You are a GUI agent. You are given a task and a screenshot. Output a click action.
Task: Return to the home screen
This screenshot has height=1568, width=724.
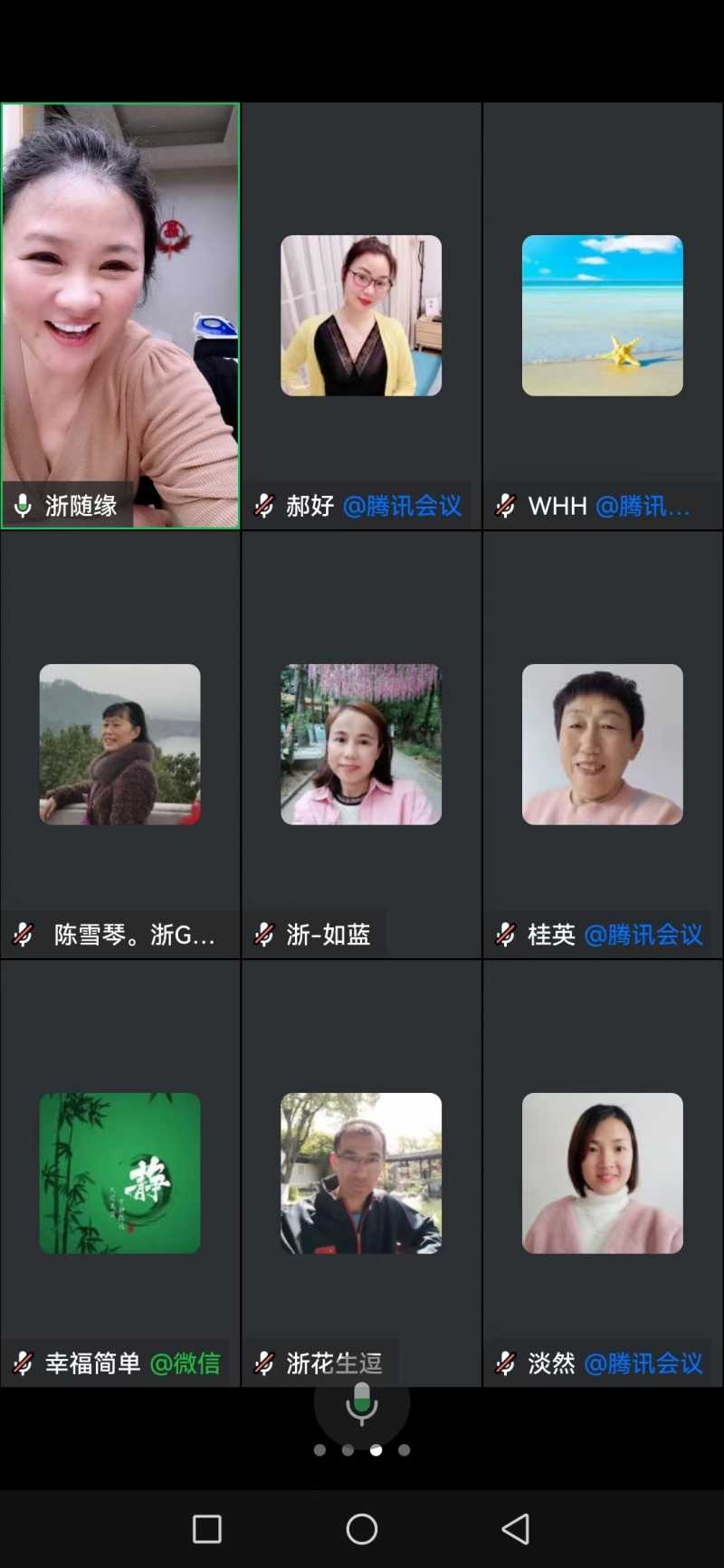pyautogui.click(x=362, y=1529)
